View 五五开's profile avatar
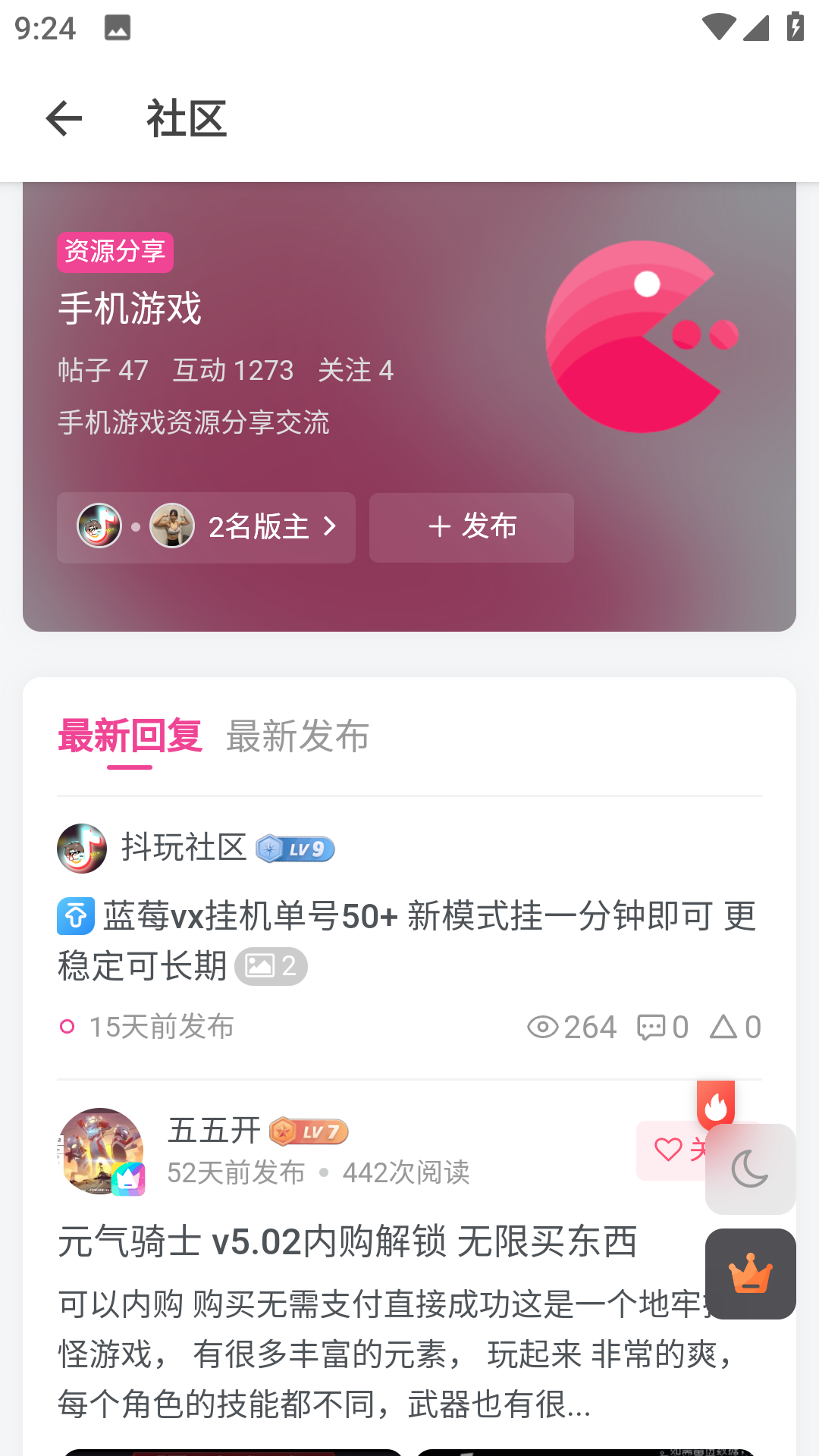The image size is (819, 1456). [x=101, y=1151]
